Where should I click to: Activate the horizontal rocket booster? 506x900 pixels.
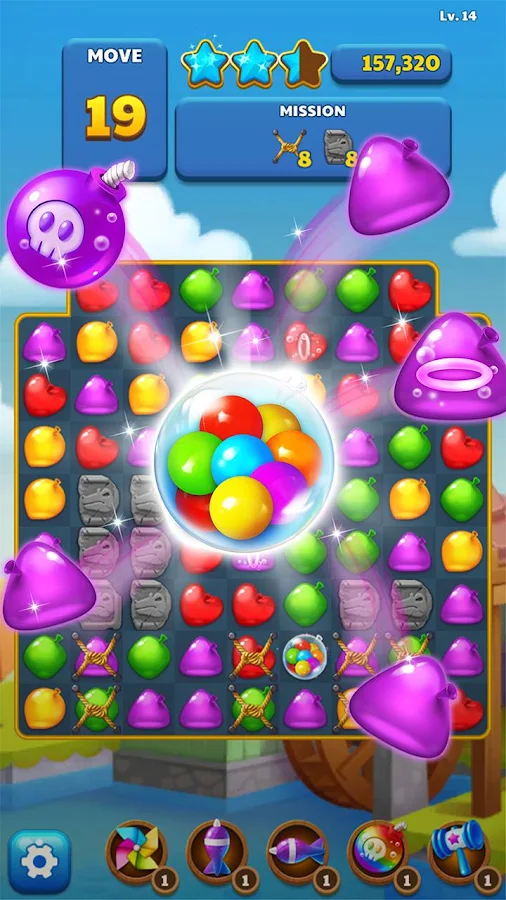(297, 852)
